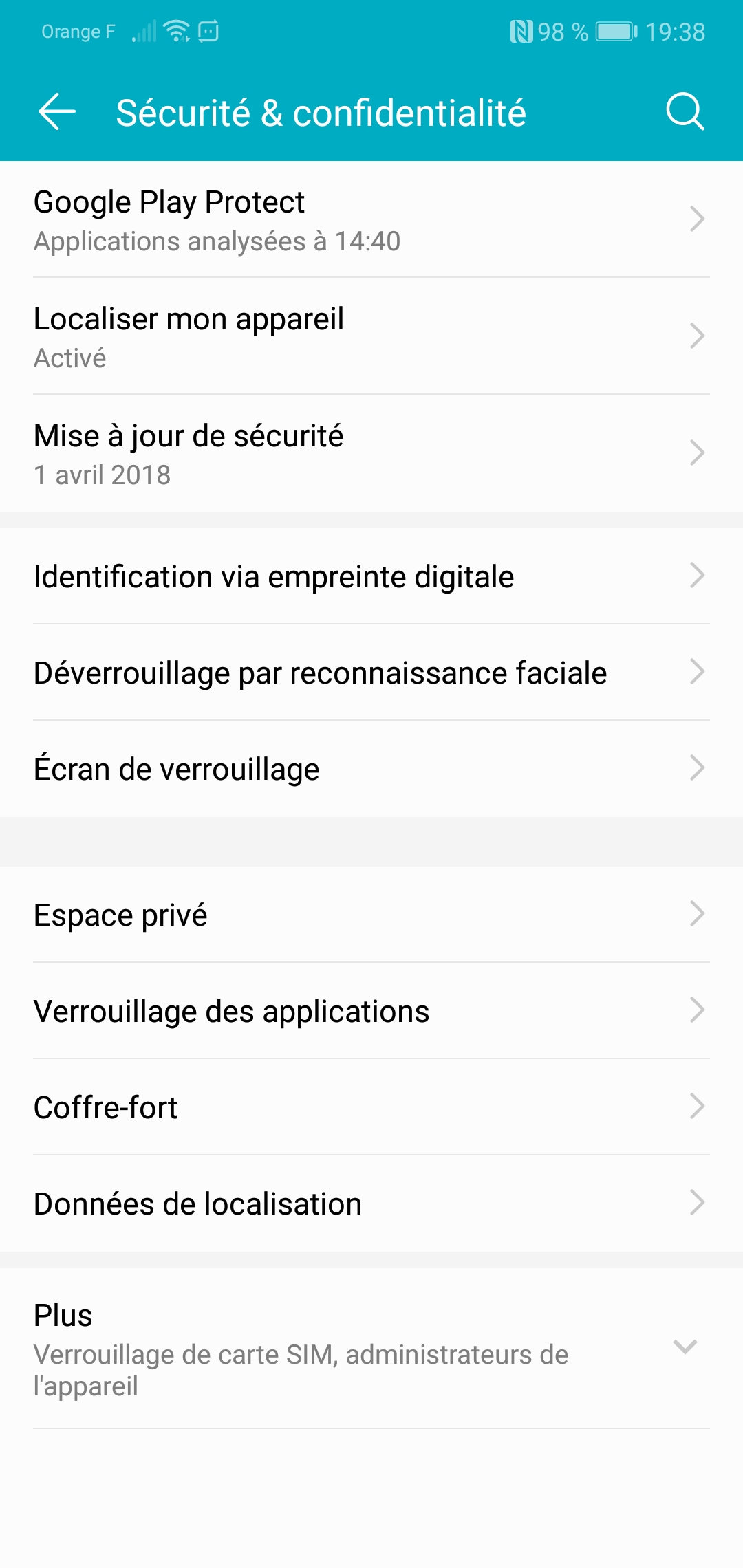Viewport: 743px width, 1568px height.
Task: Open Localiser mon appareil
Action: [371, 336]
